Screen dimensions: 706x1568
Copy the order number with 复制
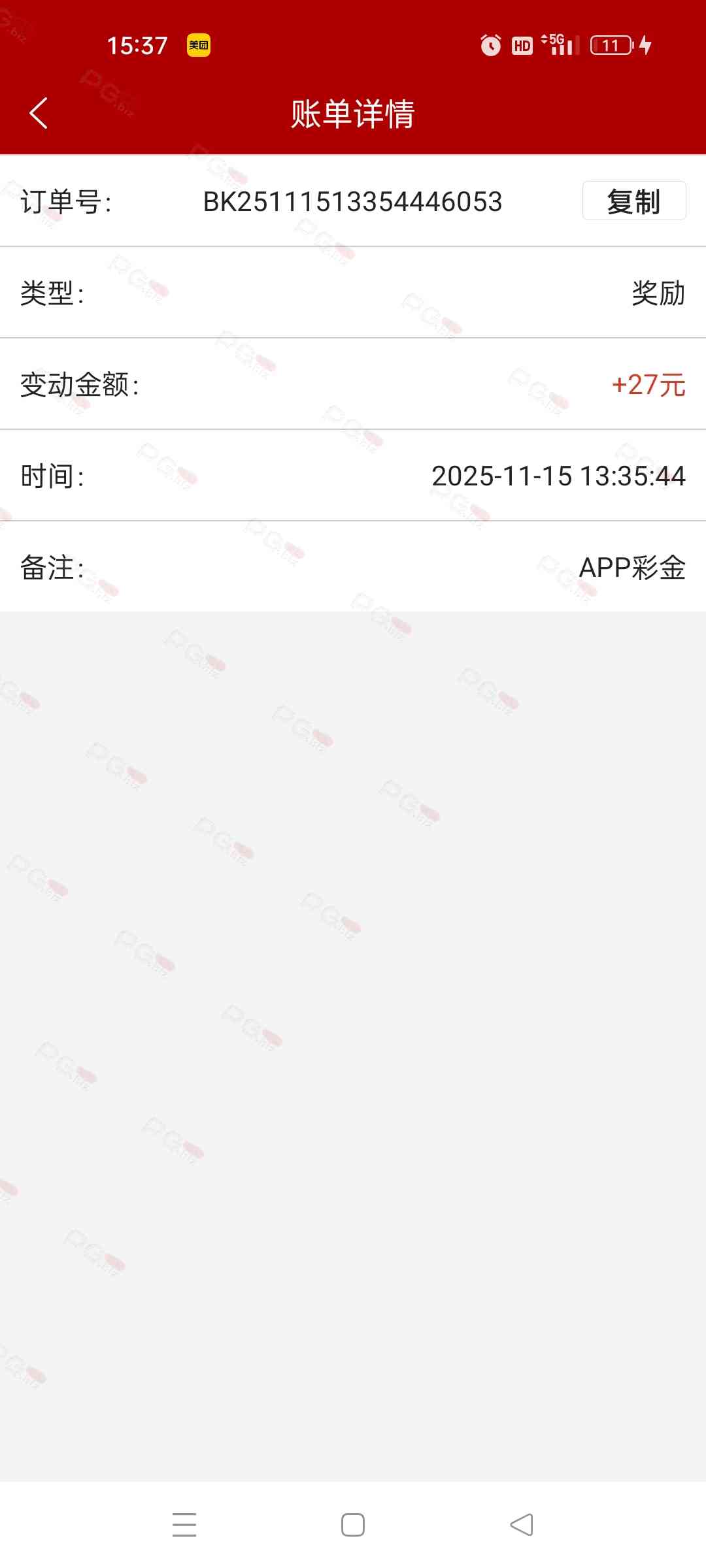(633, 201)
